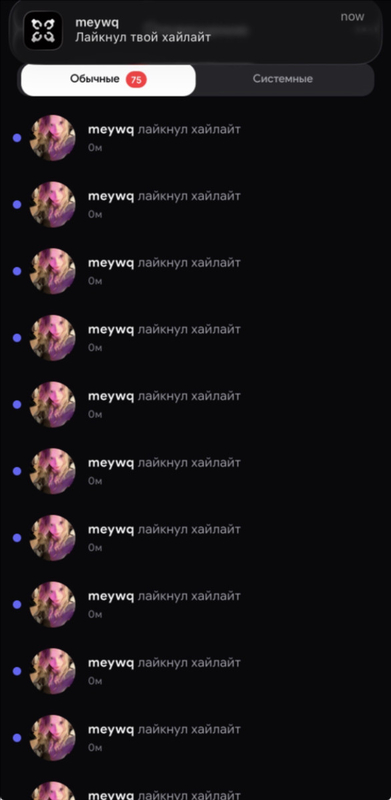
Task: Select the Обычные notifications tab
Action: (x=108, y=79)
